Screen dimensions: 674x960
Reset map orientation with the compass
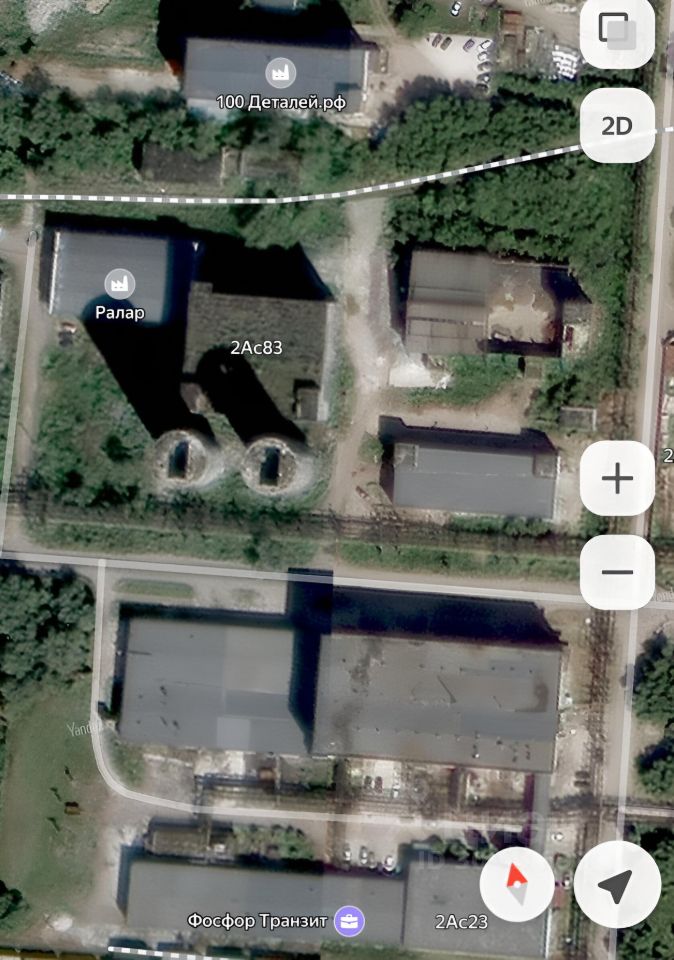point(517,885)
